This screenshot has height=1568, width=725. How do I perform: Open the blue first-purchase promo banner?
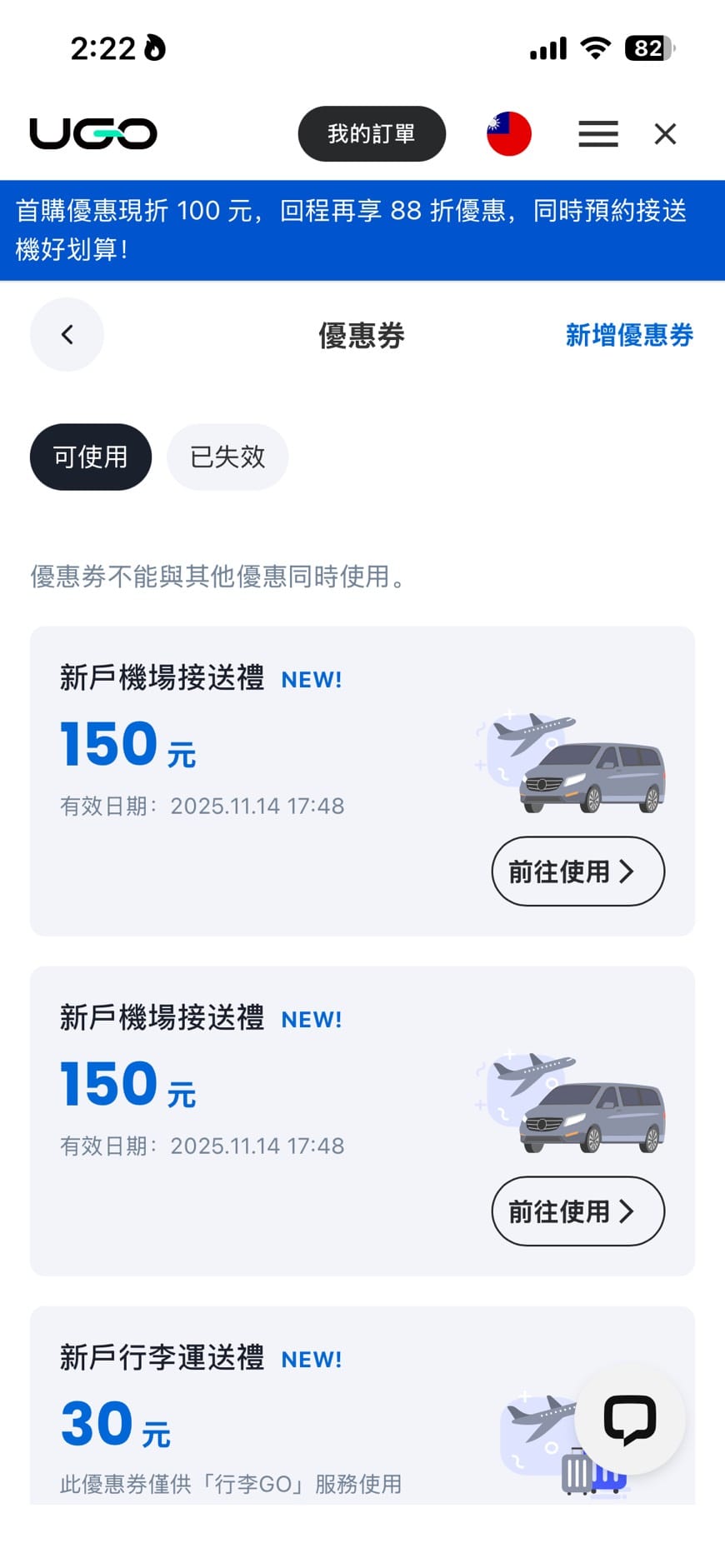point(362,230)
